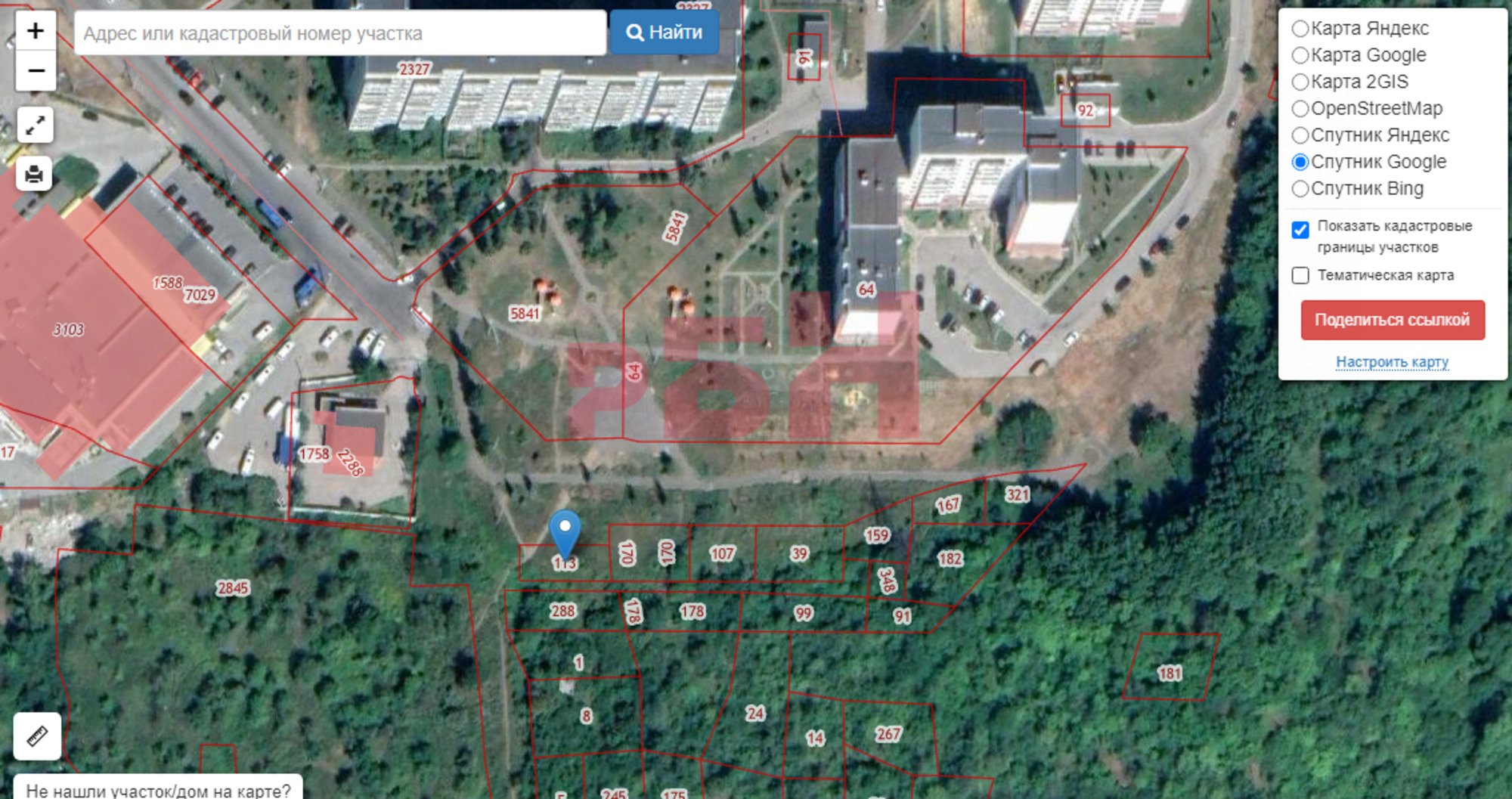Switch to Карта 2GIS layer

(x=1300, y=82)
